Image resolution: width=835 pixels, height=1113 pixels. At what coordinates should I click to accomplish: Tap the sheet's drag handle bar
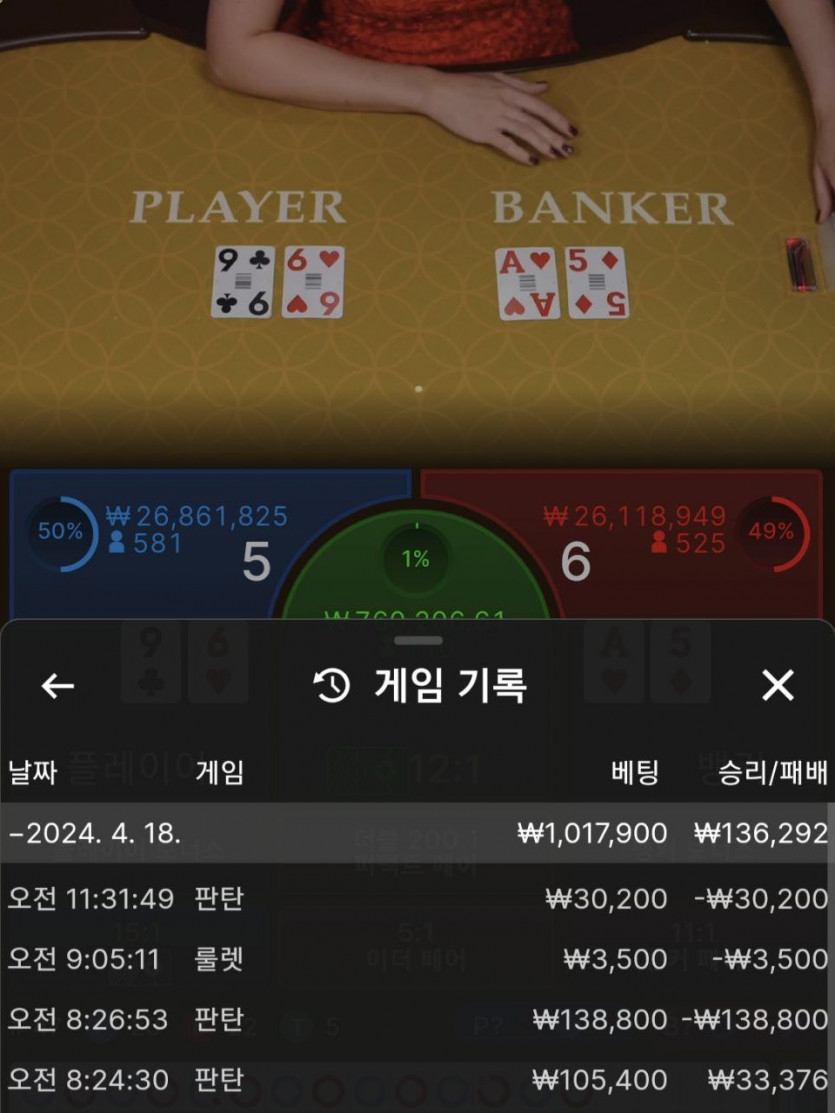[418, 641]
